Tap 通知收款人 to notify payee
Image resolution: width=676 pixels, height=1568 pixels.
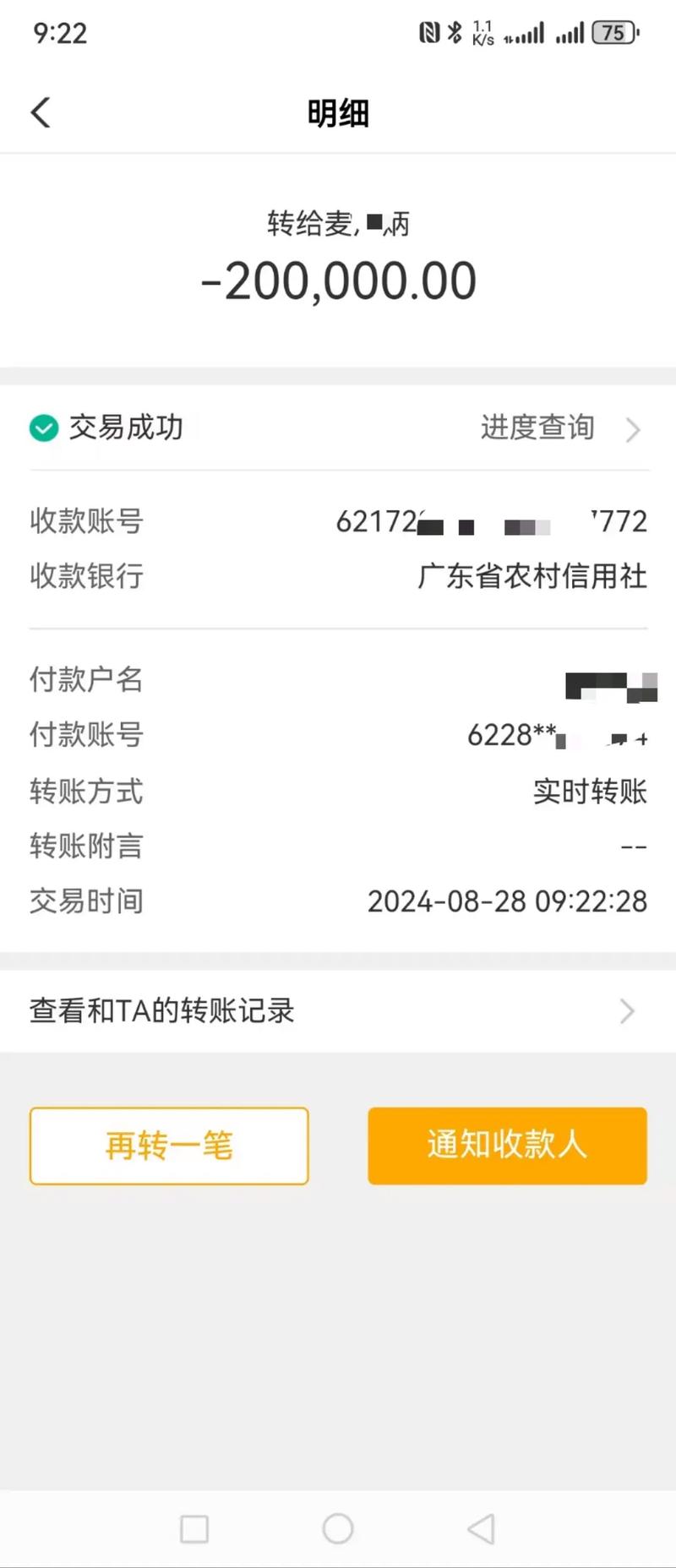point(507,1146)
